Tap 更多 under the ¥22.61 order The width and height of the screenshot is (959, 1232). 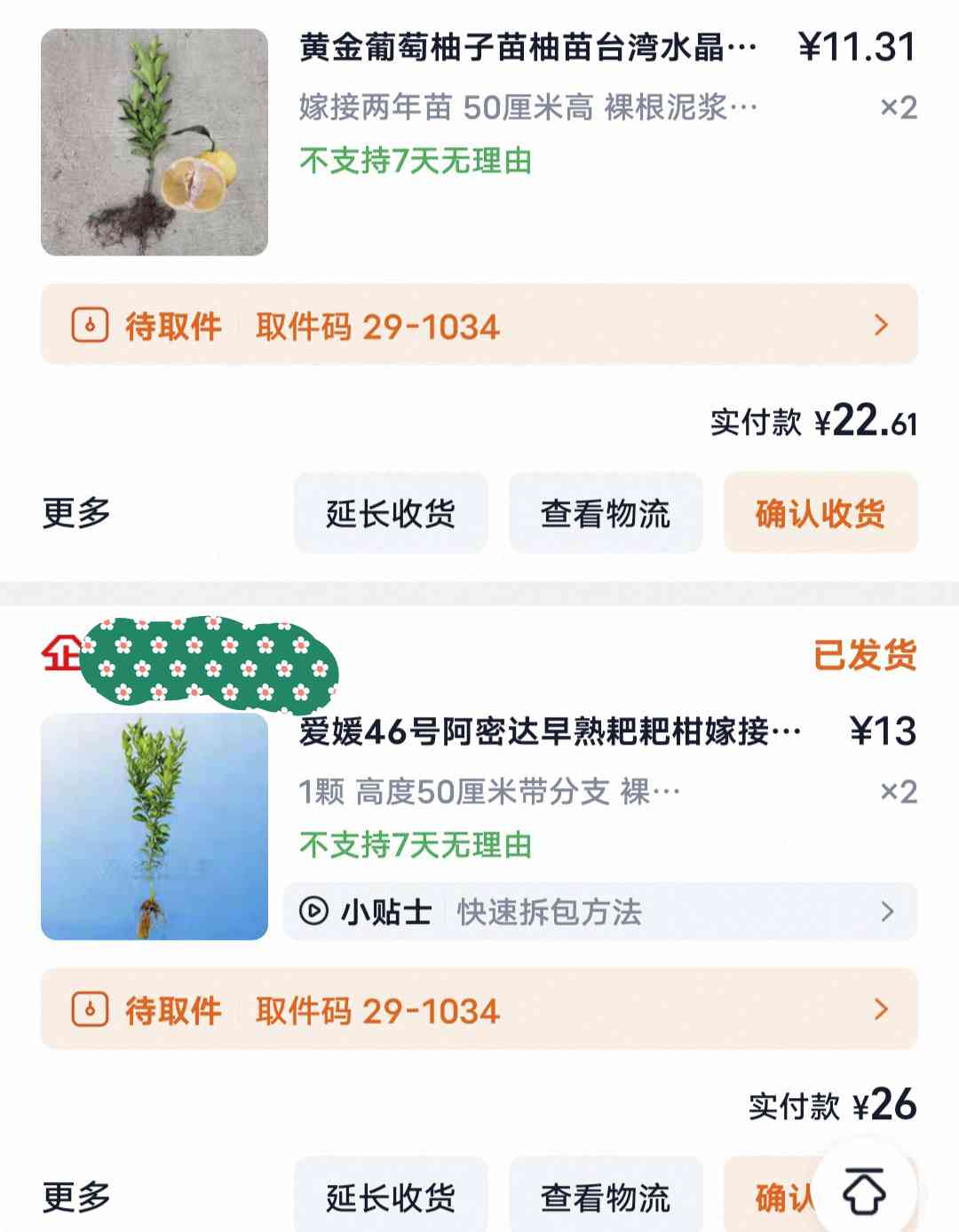76,513
